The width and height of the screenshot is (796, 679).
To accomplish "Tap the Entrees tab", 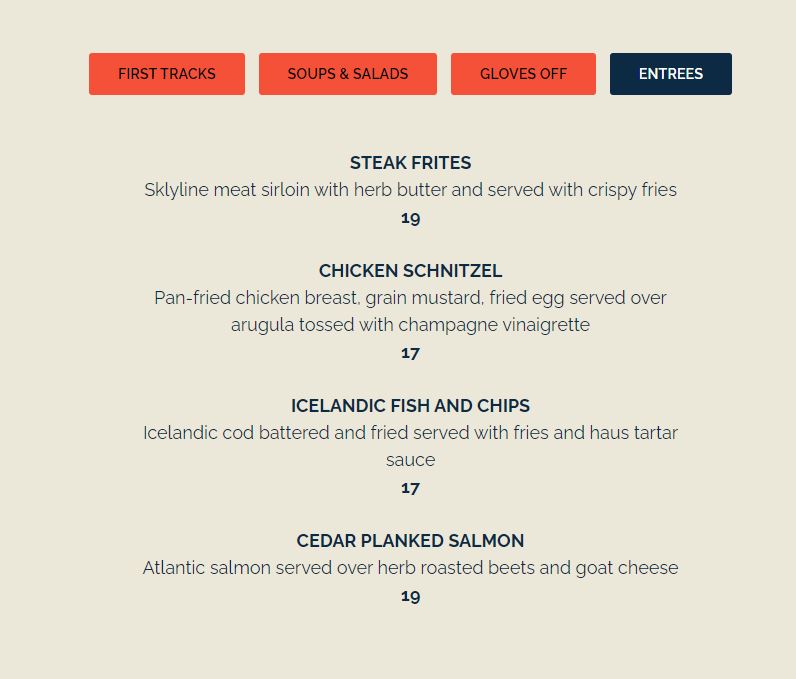I will tap(670, 74).
